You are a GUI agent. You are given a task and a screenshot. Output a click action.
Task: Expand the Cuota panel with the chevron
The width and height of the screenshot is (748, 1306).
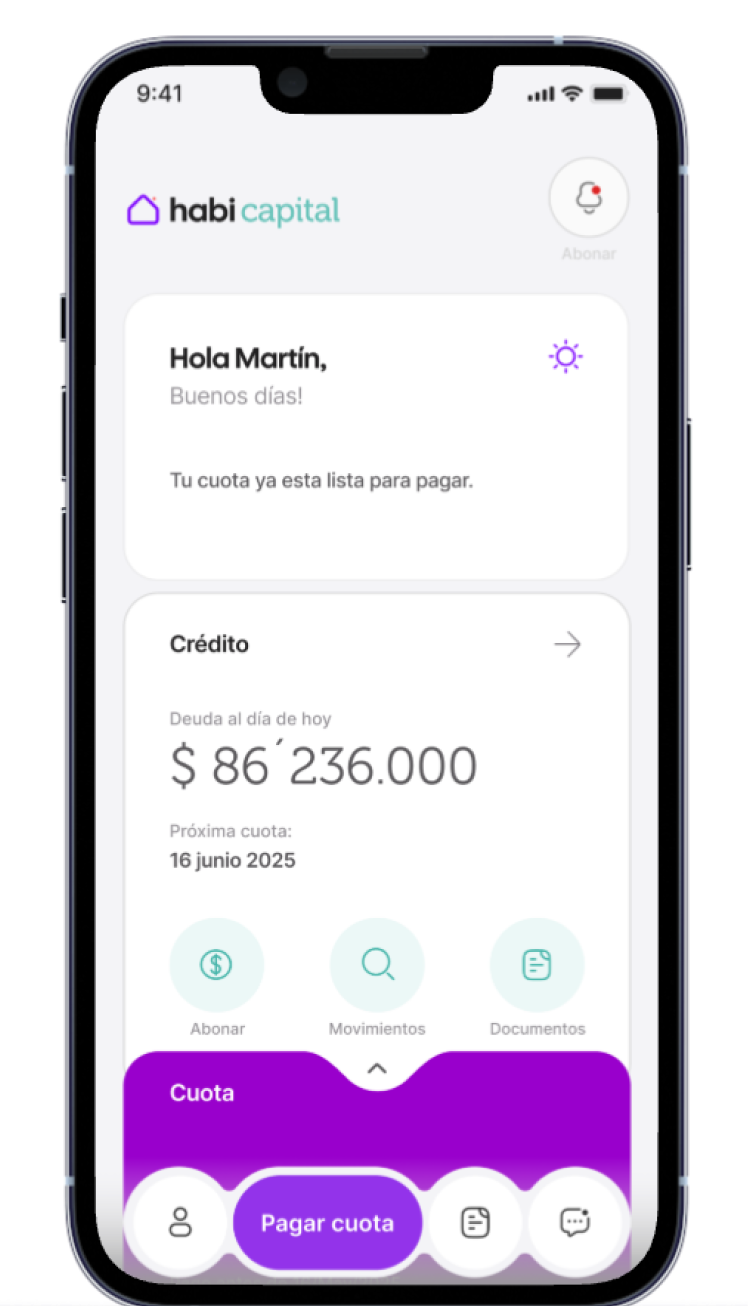(x=377, y=1069)
